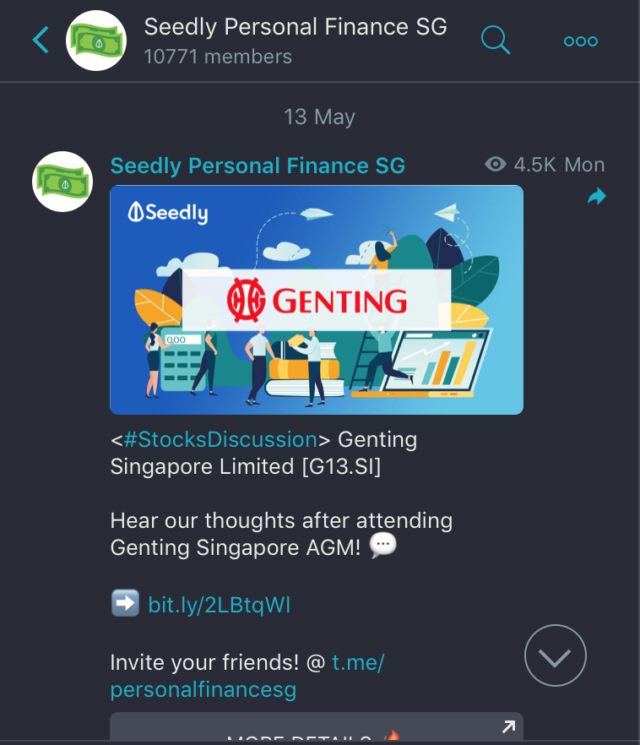Screen dimensions: 640x745
Task: Tap the Seedly Personal Finance SG sender name
Action: [x=258, y=166]
